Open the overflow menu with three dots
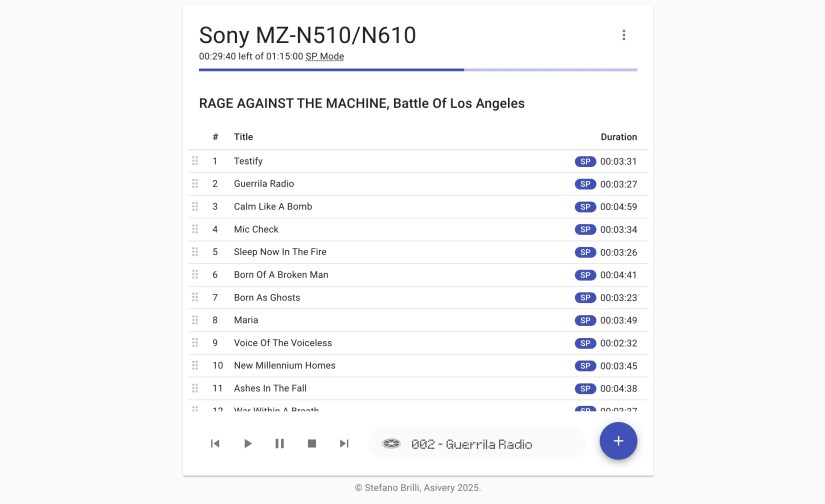825x504 pixels. coord(624,35)
